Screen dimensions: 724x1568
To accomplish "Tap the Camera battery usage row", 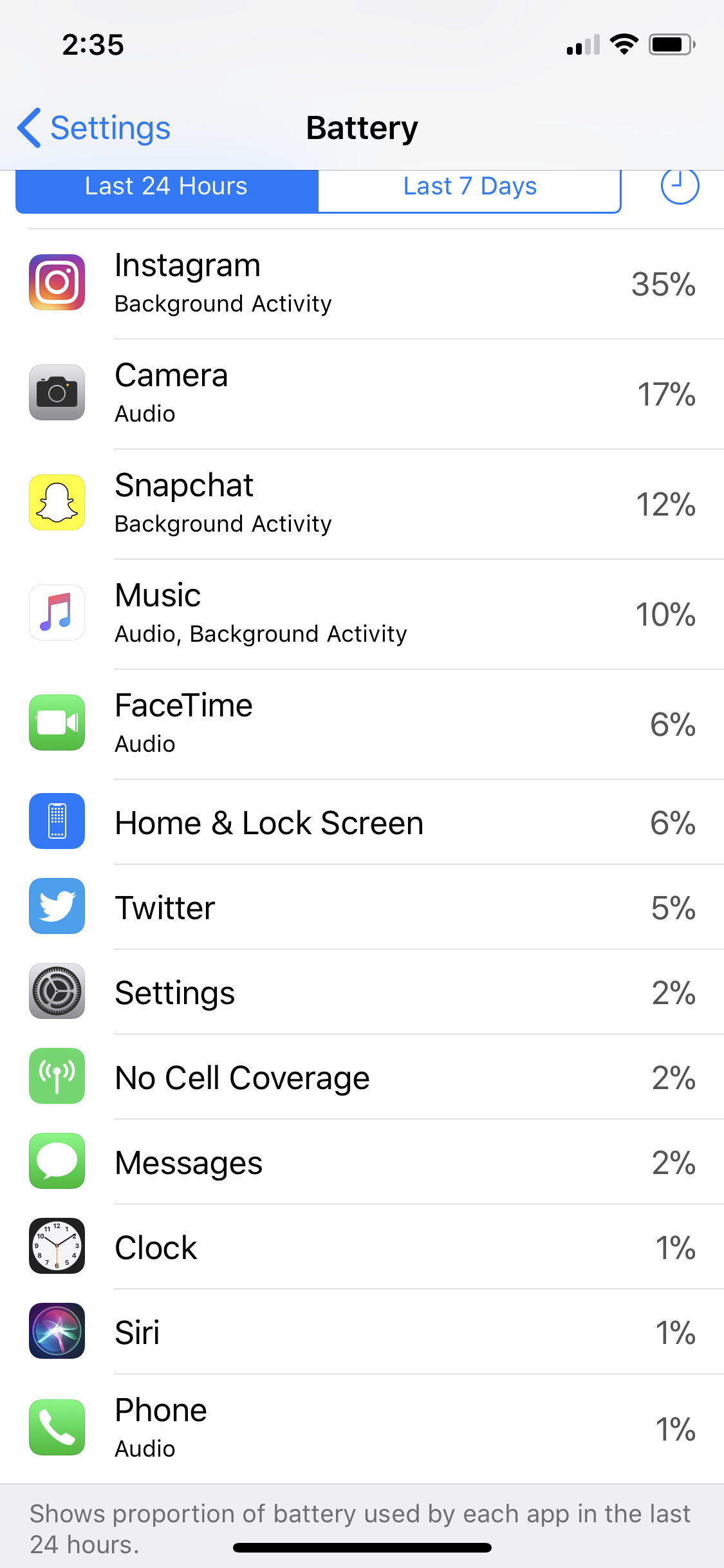I will [362, 394].
